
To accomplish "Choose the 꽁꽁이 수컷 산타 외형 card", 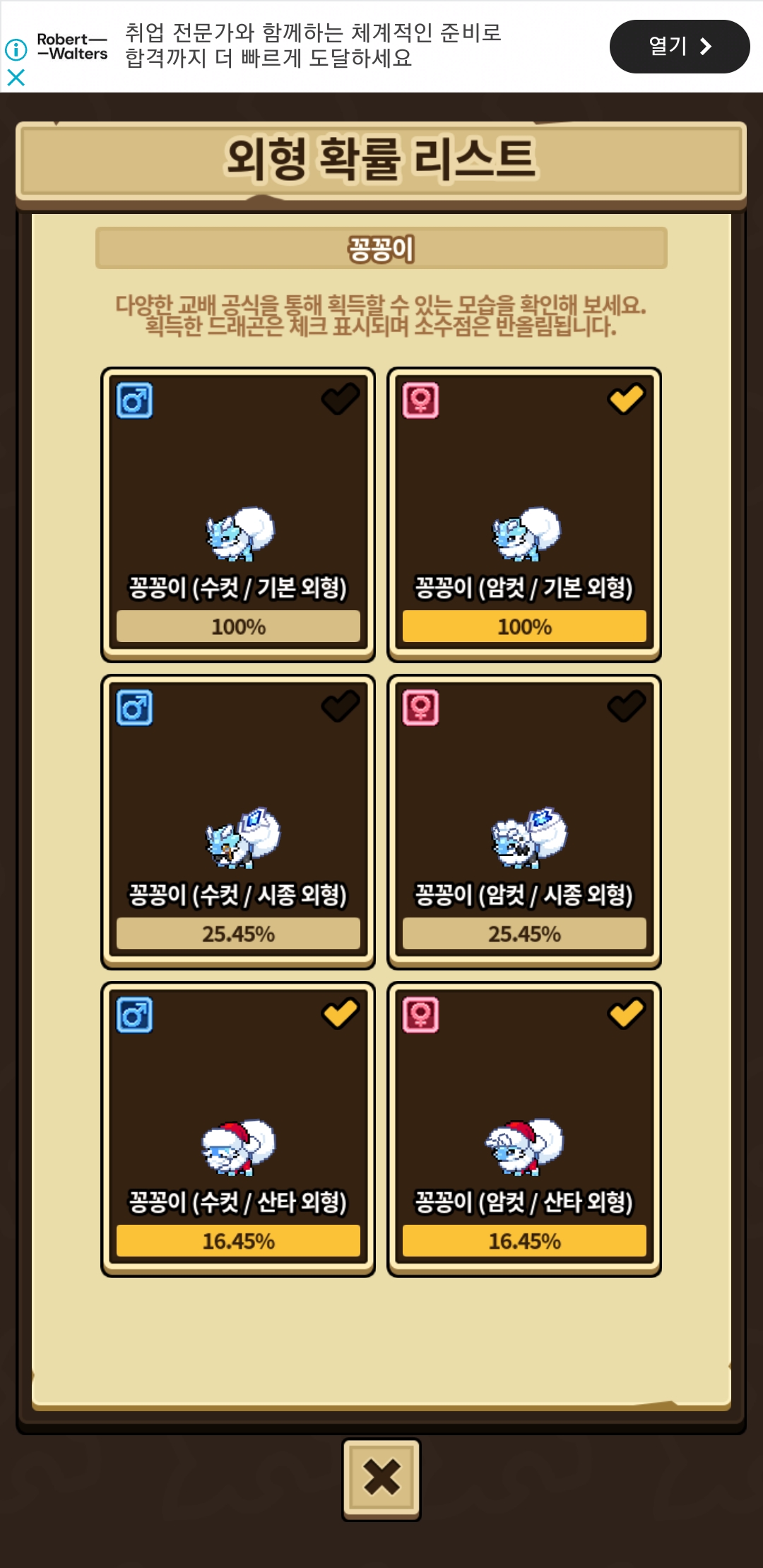I will click(x=238, y=1129).
